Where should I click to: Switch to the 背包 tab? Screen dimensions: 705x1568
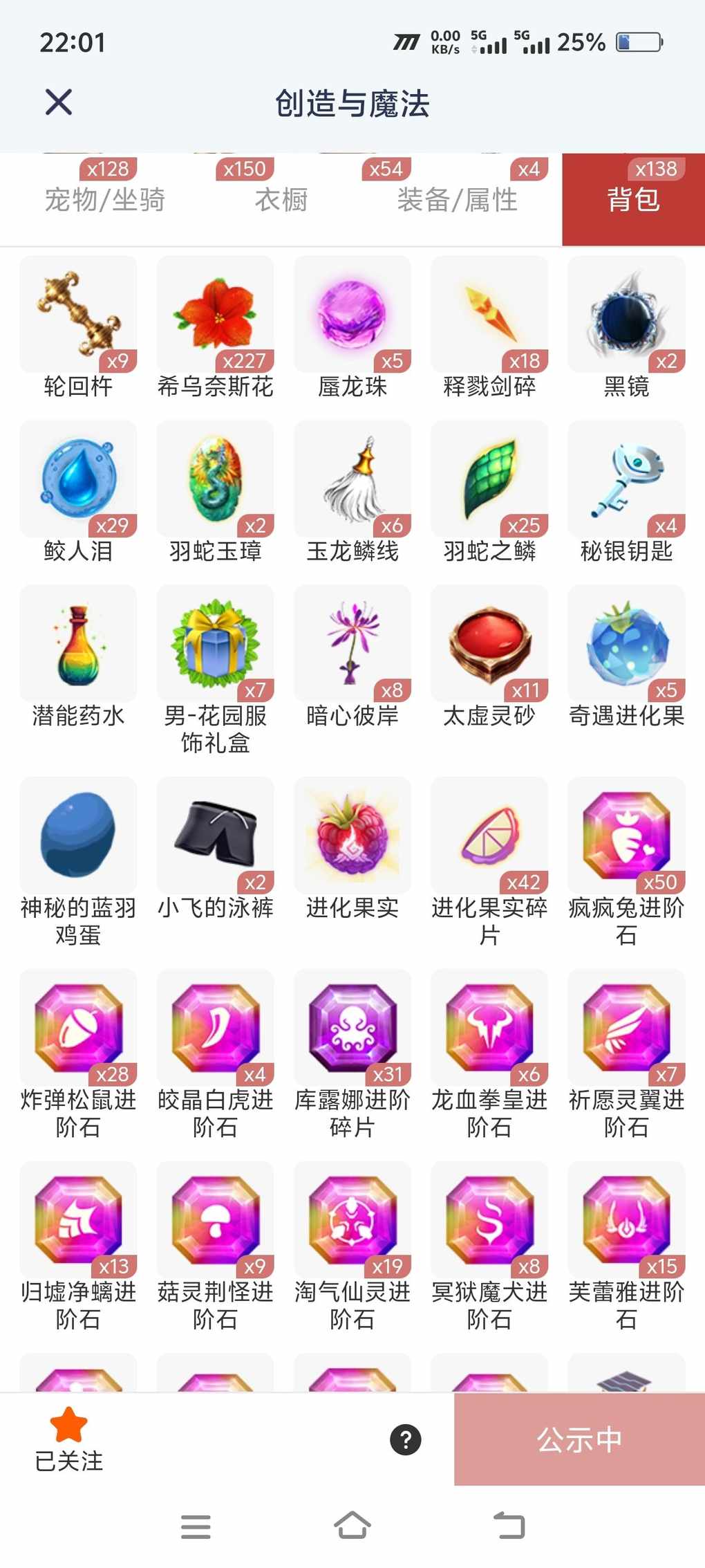coord(633,199)
